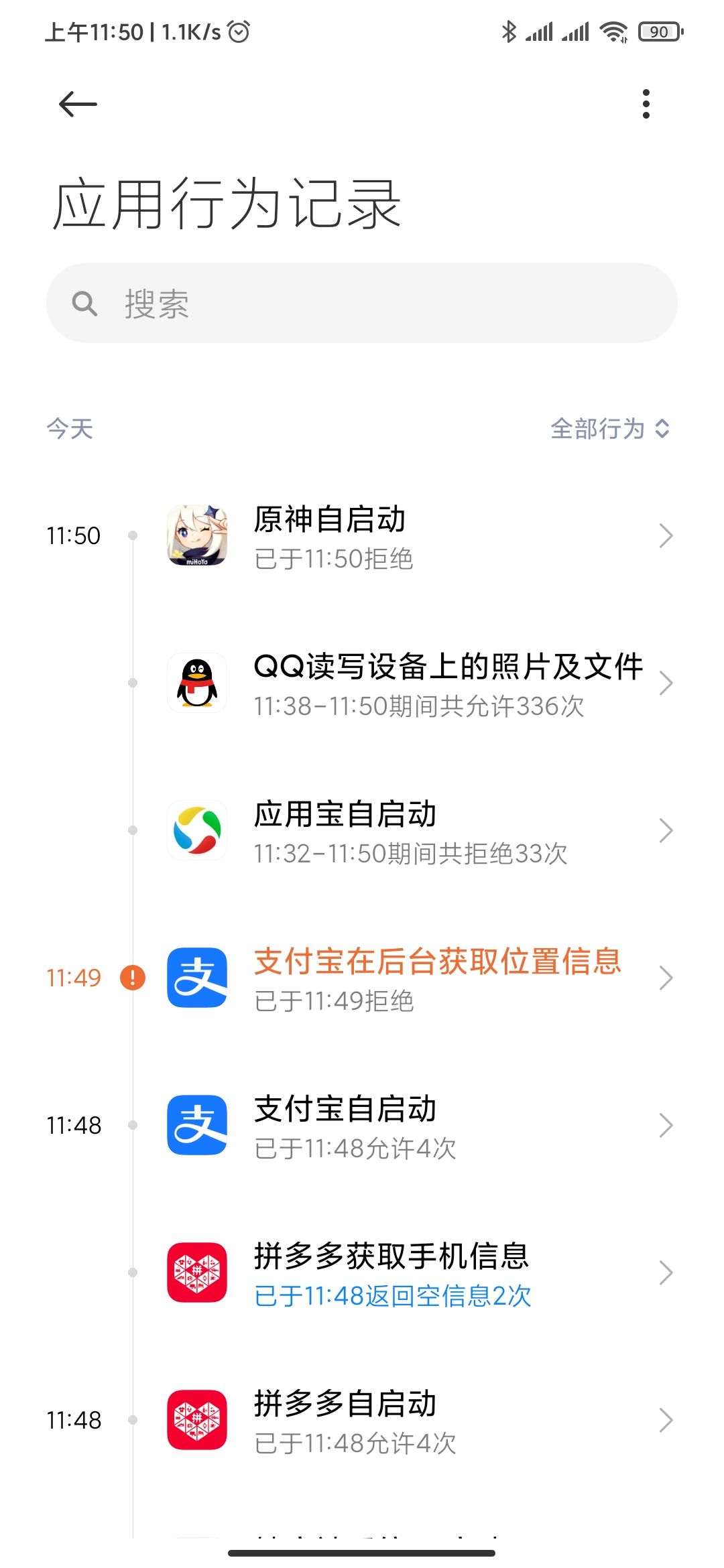724x1568 pixels.
Task: Open the 支付宝在后台获取位置信息 warning entry
Action: [x=362, y=978]
